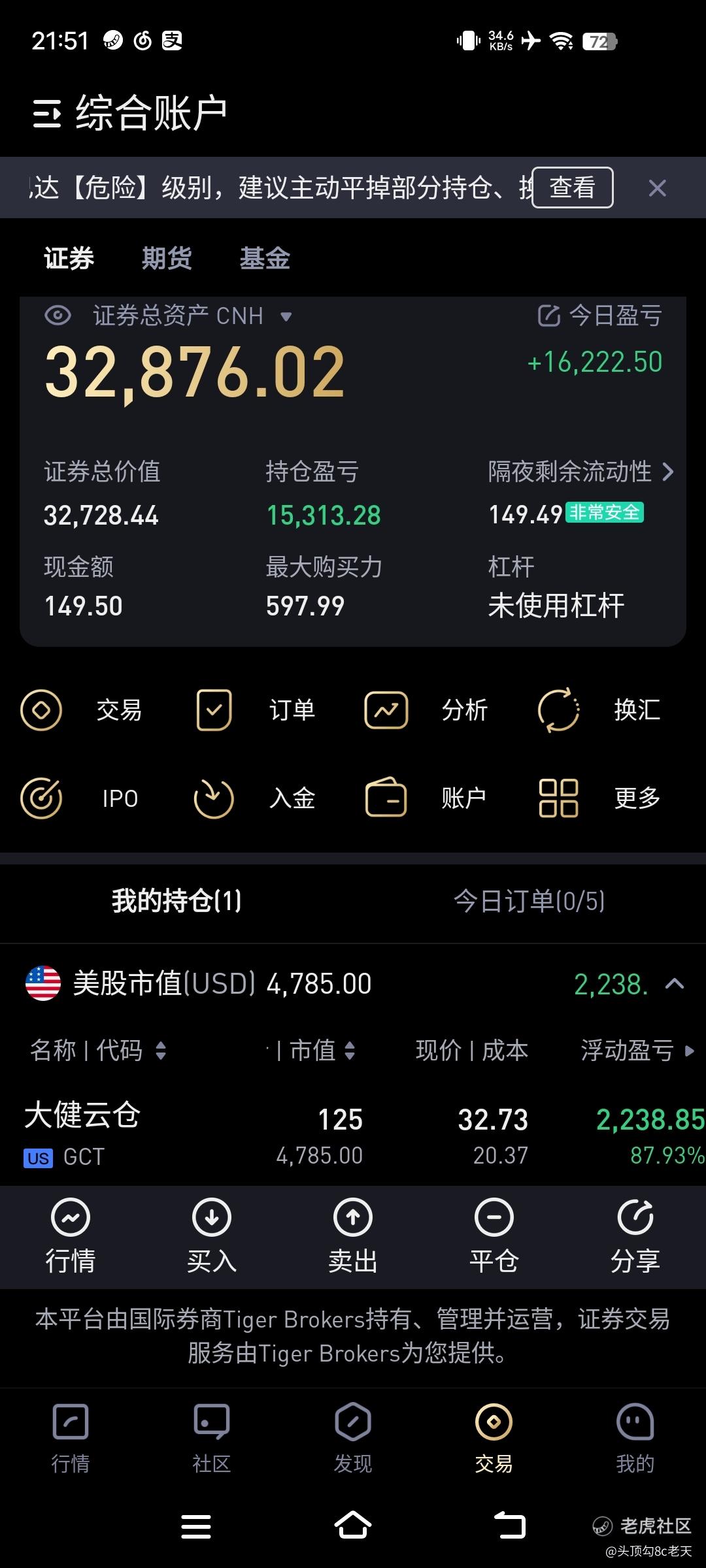706x1568 pixels.
Task: Tap 平仓 for 大健云仓
Action: [494, 1236]
